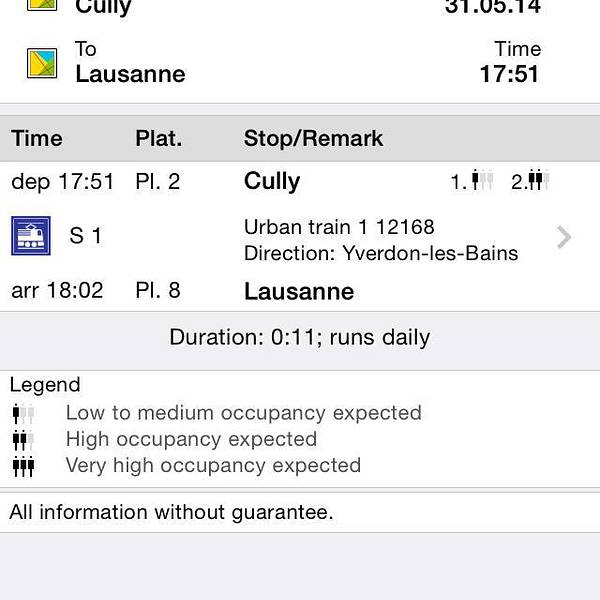Open map for departure station Cully
Viewport: 600px width, 600px height.
[42, 4]
